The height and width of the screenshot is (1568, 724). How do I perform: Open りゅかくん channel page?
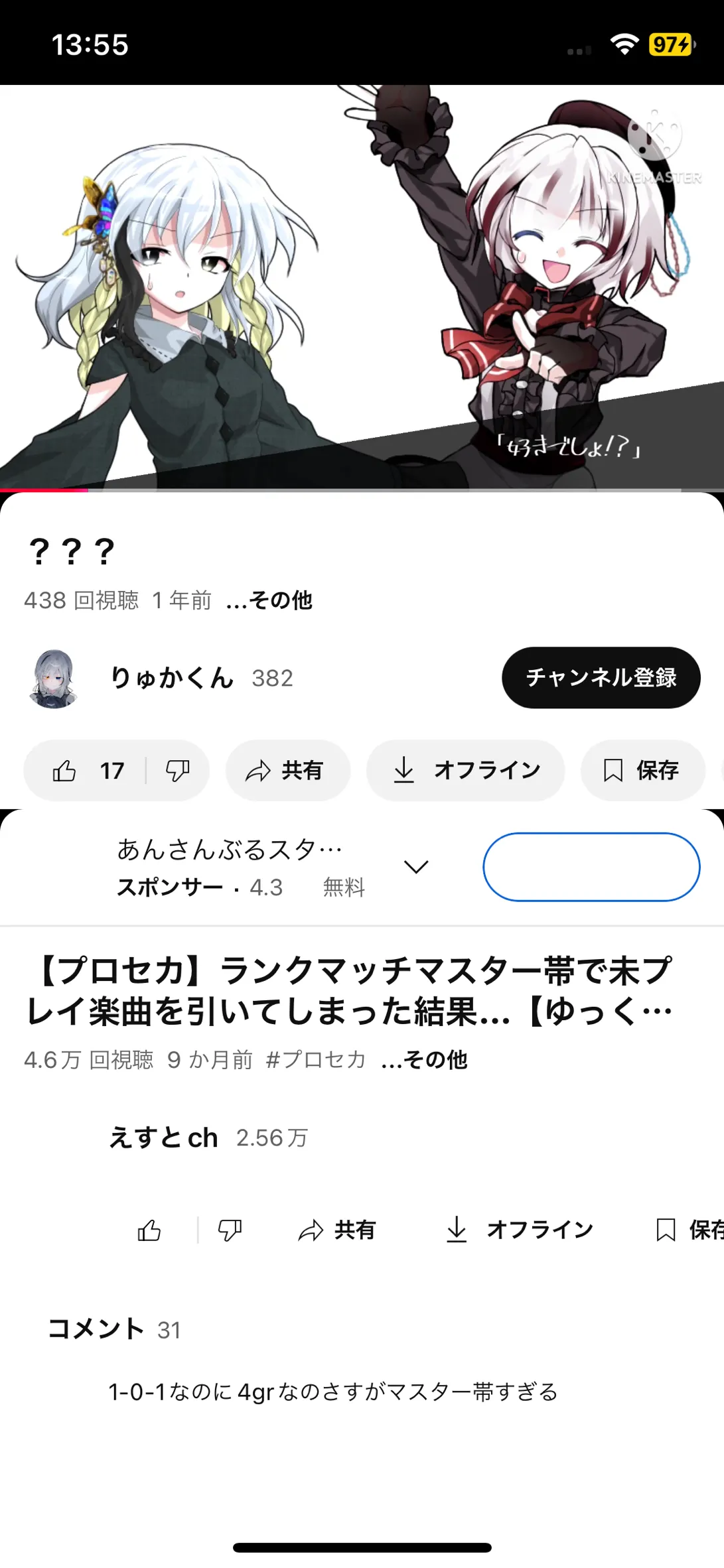pyautogui.click(x=171, y=678)
